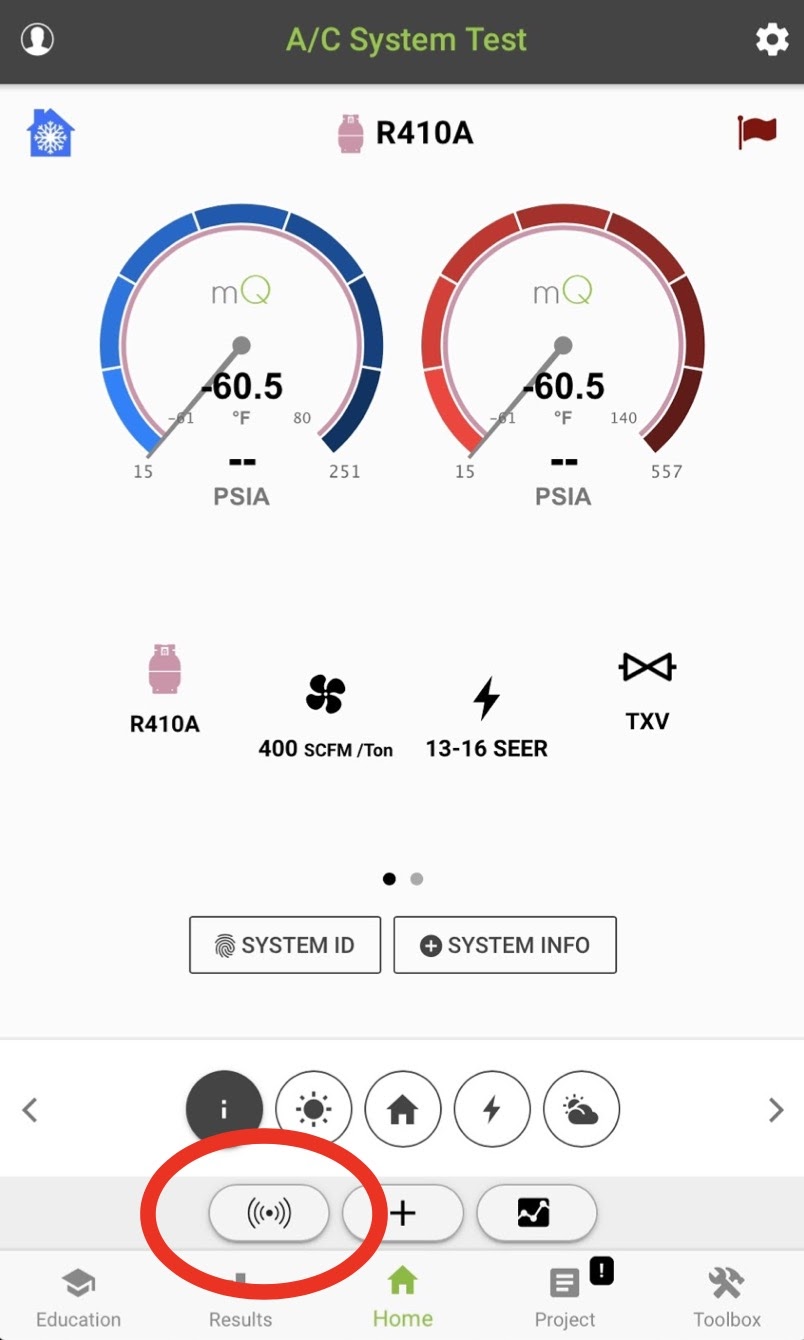Select the sun circle button
The width and height of the screenshot is (804, 1340).
(x=314, y=1109)
